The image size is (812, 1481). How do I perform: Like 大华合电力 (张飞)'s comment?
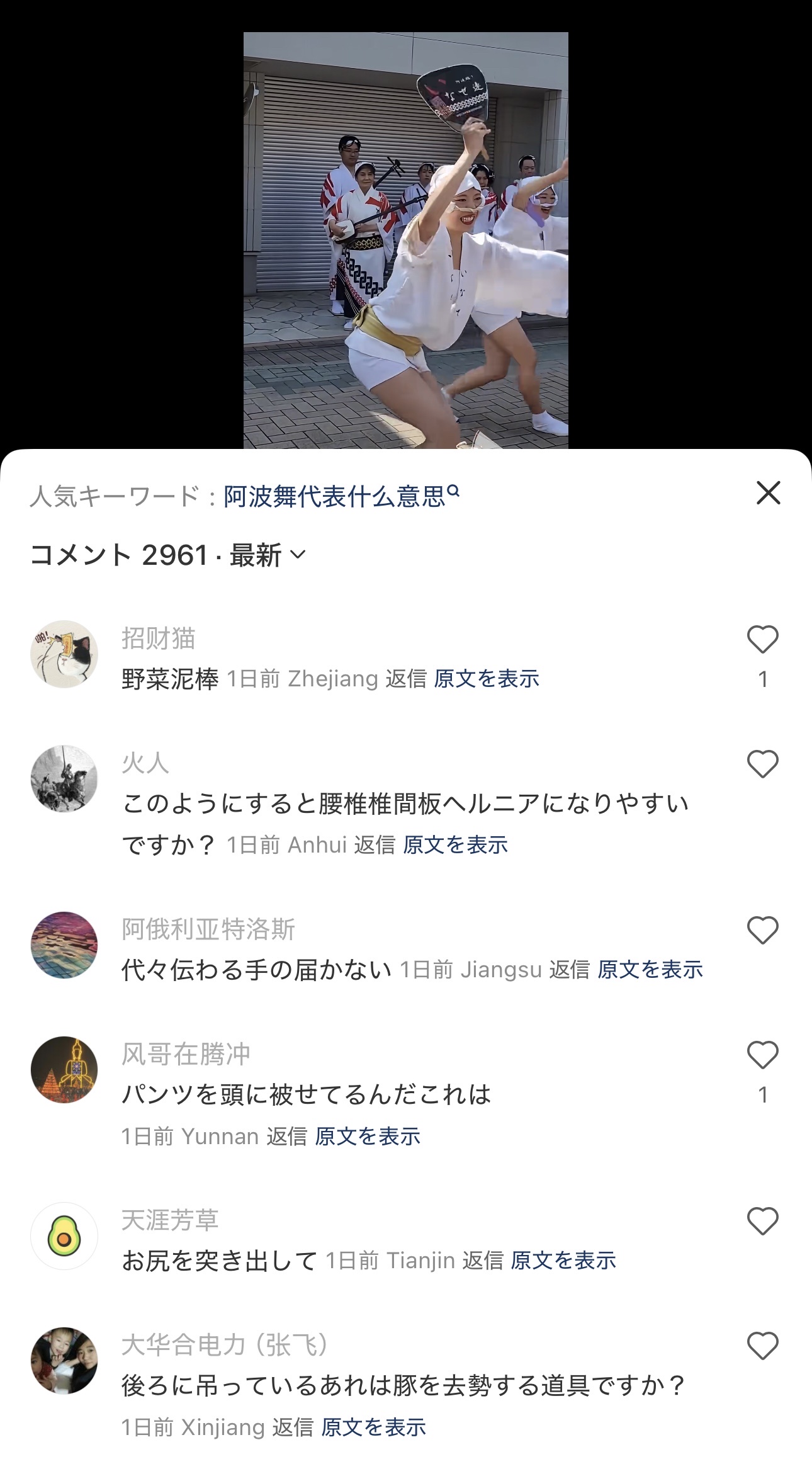[x=762, y=1346]
